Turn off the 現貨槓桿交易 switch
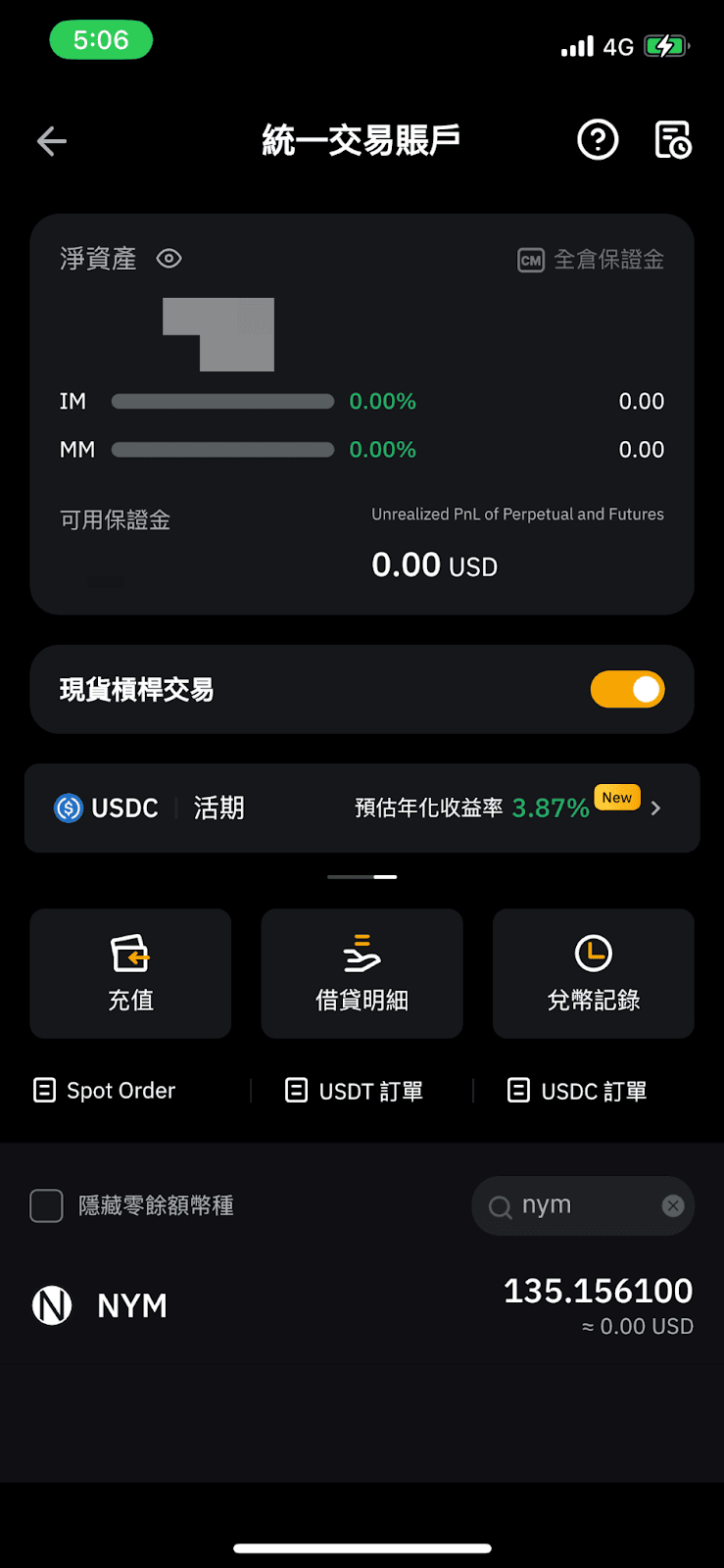724x1568 pixels. coord(628,690)
